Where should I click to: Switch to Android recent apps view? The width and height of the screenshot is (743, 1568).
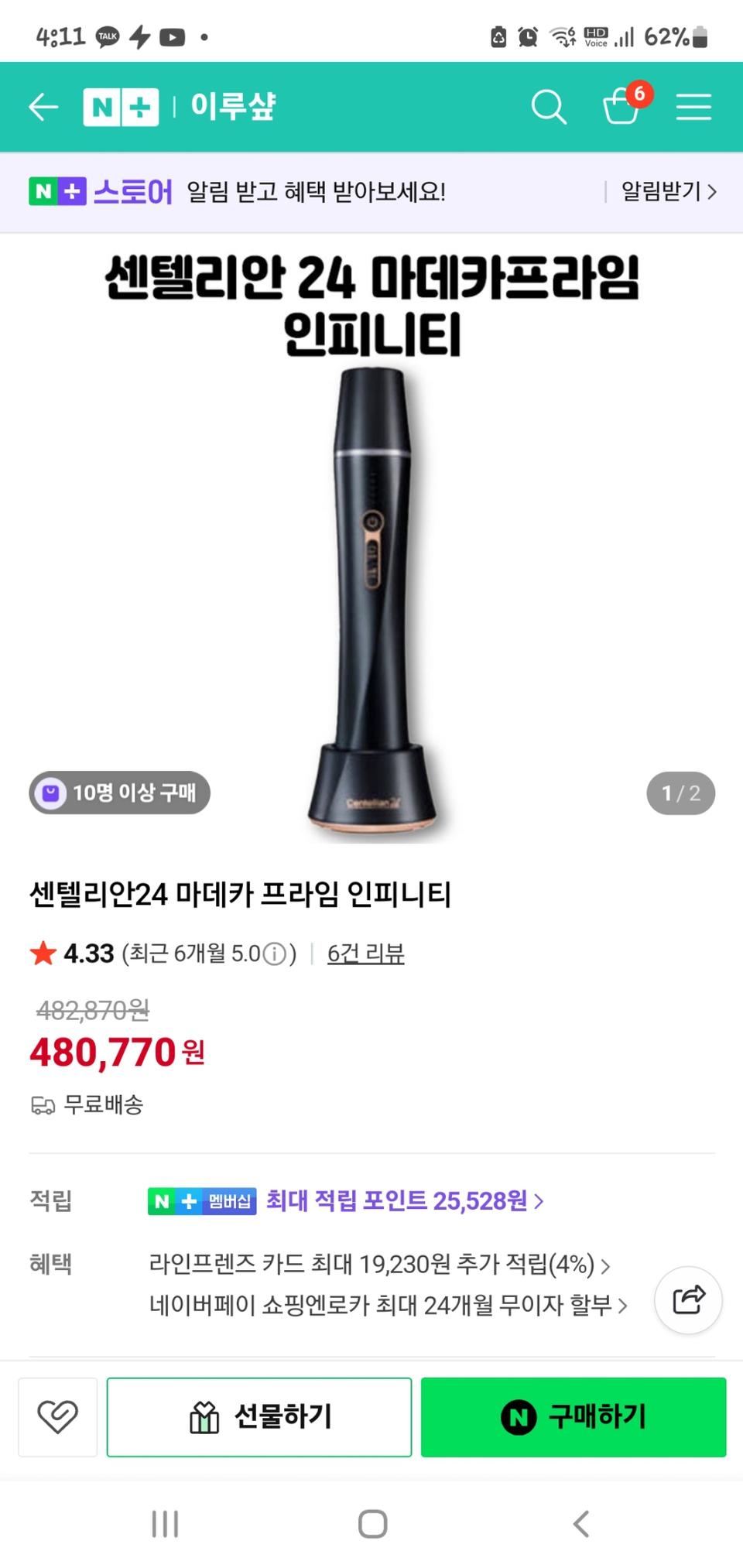point(164,1524)
